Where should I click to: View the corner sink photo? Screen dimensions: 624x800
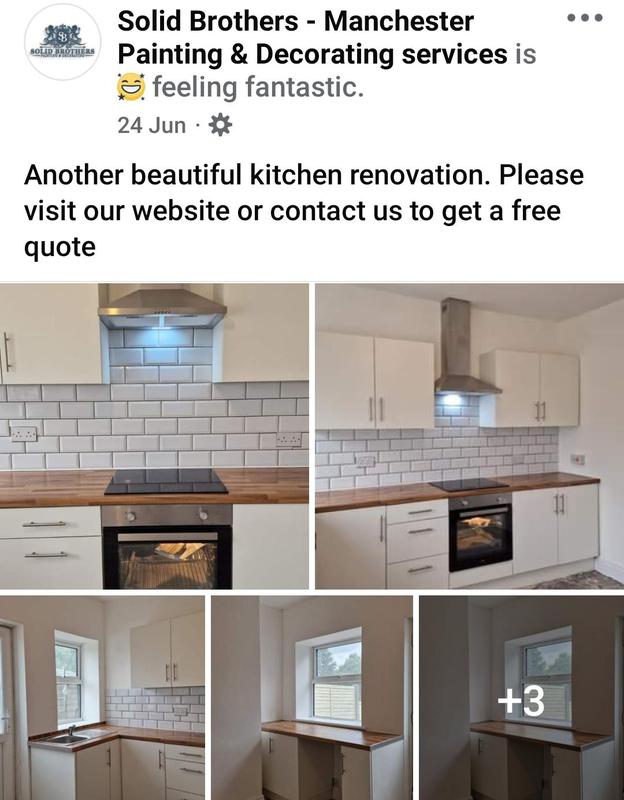102,697
